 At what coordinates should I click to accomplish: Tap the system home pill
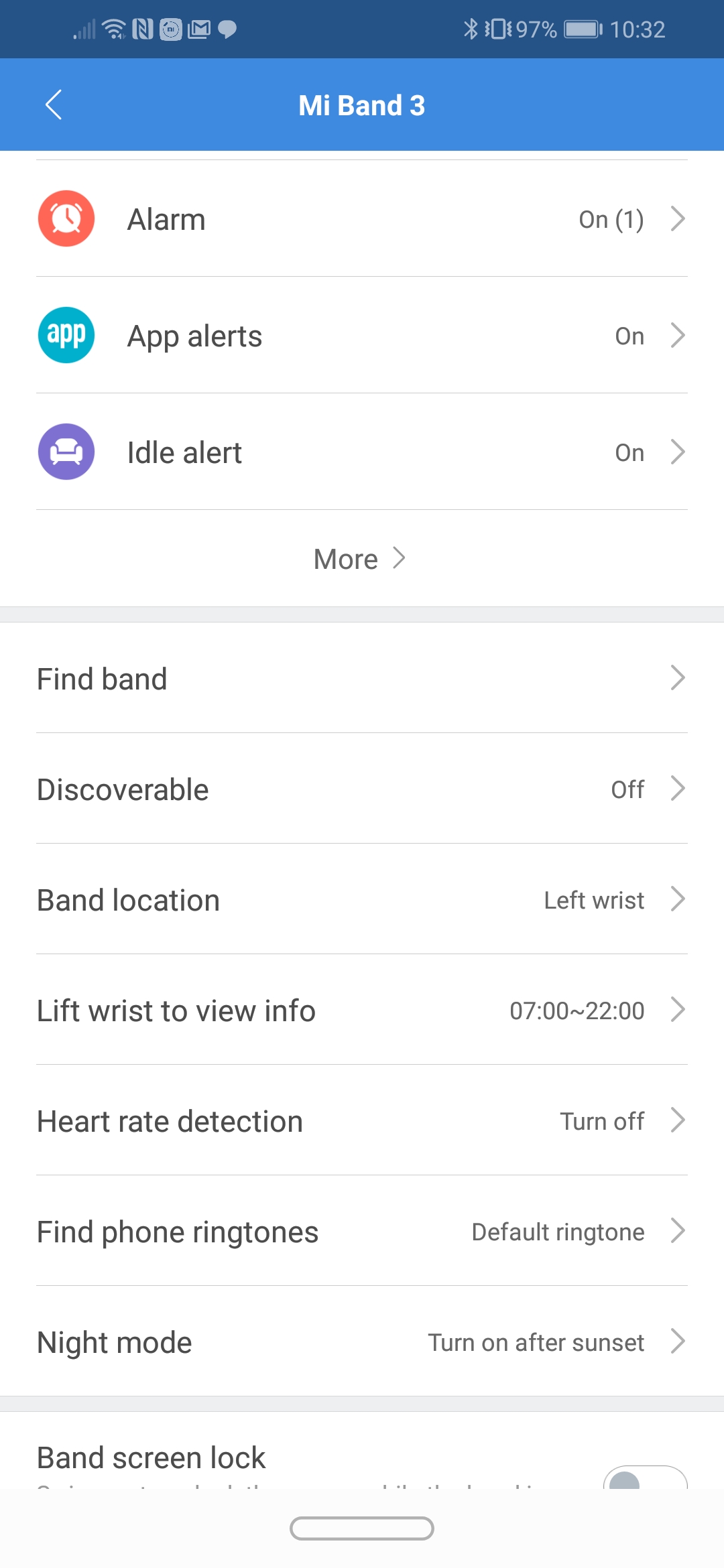[362, 1528]
